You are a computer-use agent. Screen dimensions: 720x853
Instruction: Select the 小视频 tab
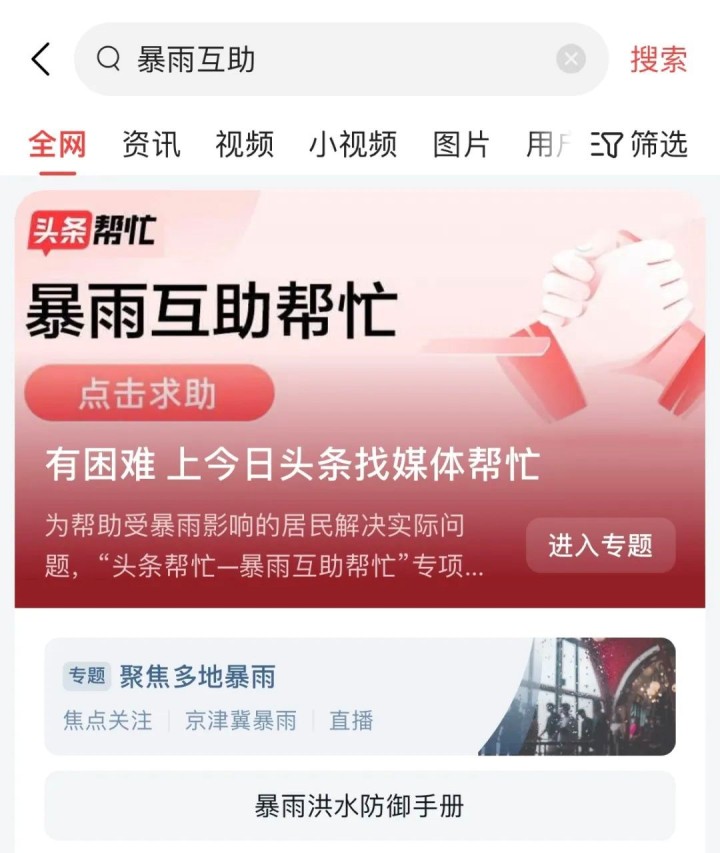352,145
